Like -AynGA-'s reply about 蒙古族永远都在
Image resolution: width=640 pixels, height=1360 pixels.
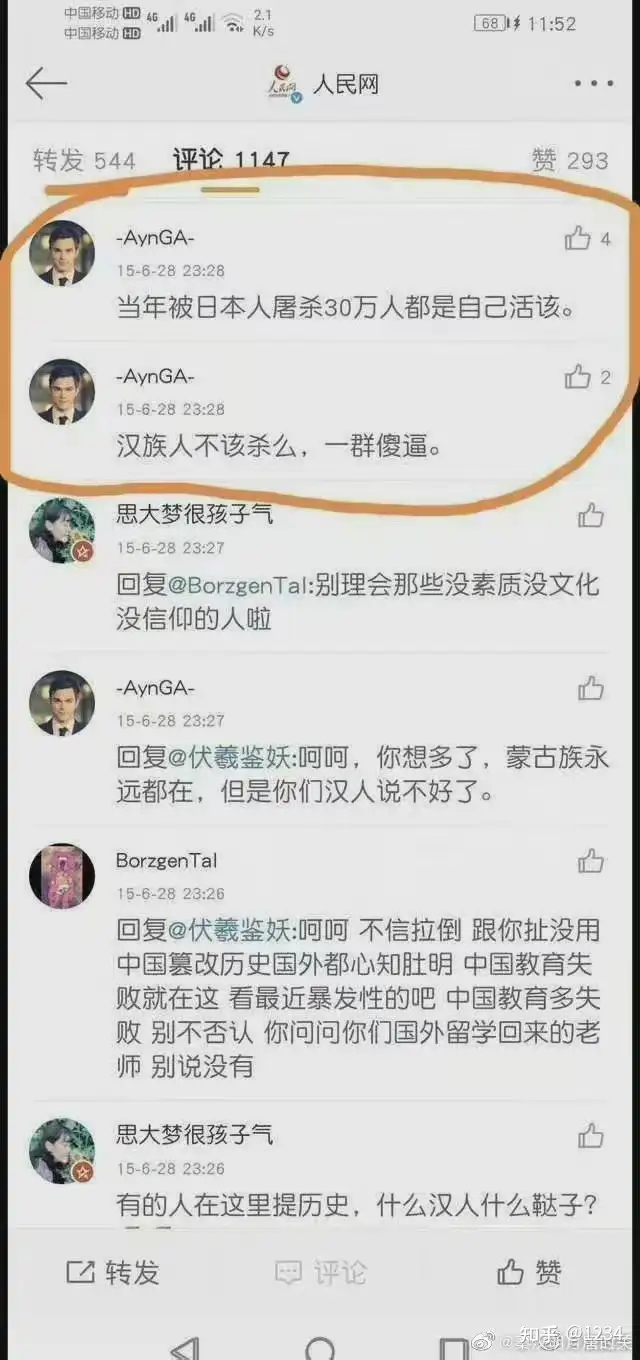tap(591, 688)
